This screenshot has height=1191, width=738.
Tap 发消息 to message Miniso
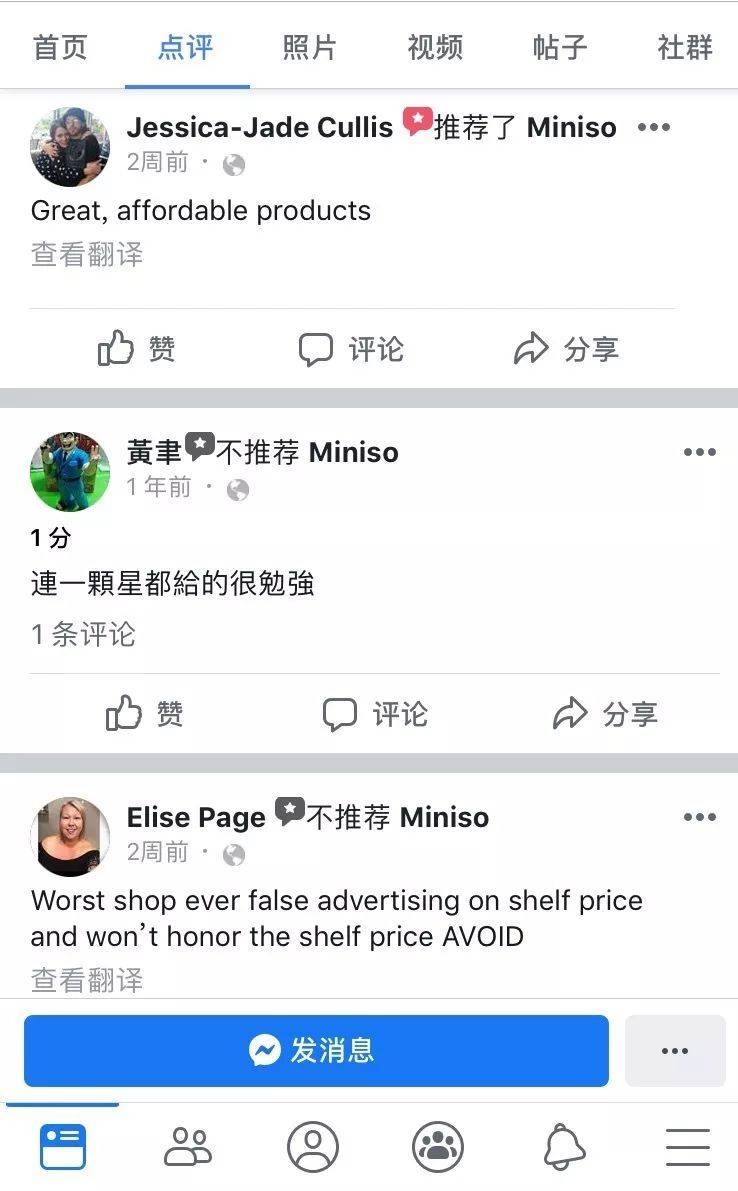tap(316, 1050)
